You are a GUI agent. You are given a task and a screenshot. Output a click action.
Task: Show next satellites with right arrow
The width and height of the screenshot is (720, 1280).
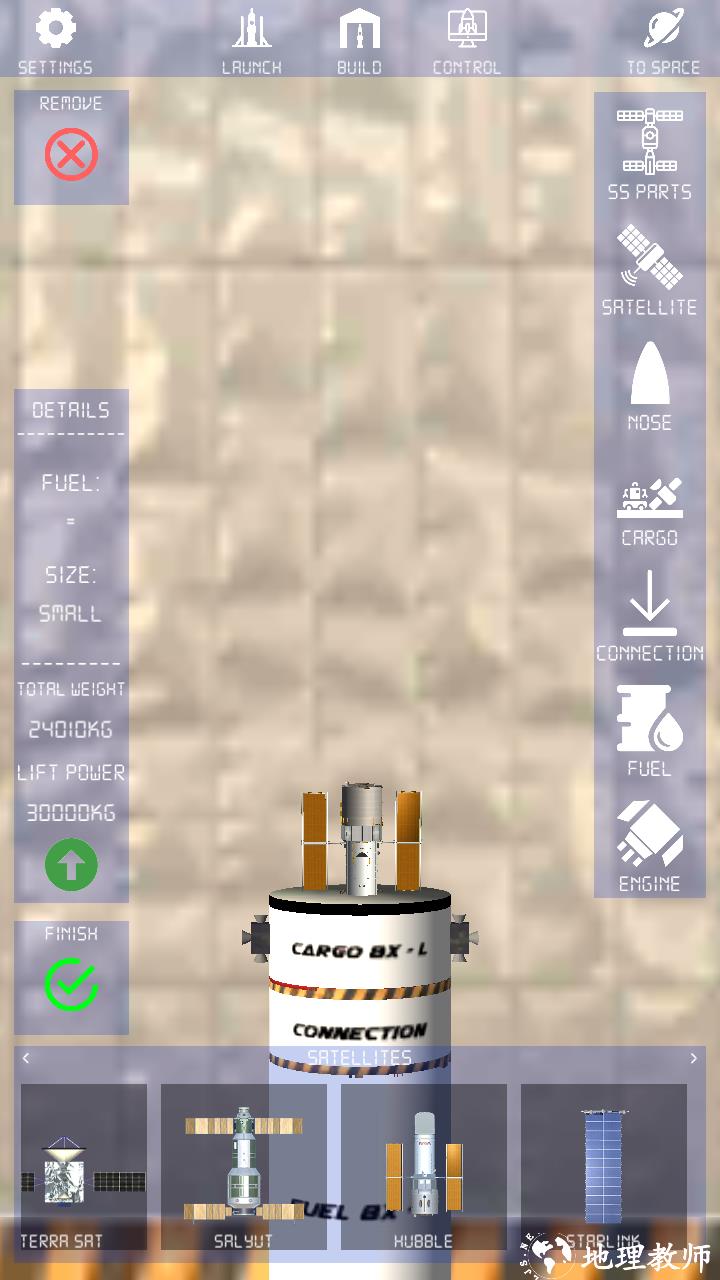693,1058
